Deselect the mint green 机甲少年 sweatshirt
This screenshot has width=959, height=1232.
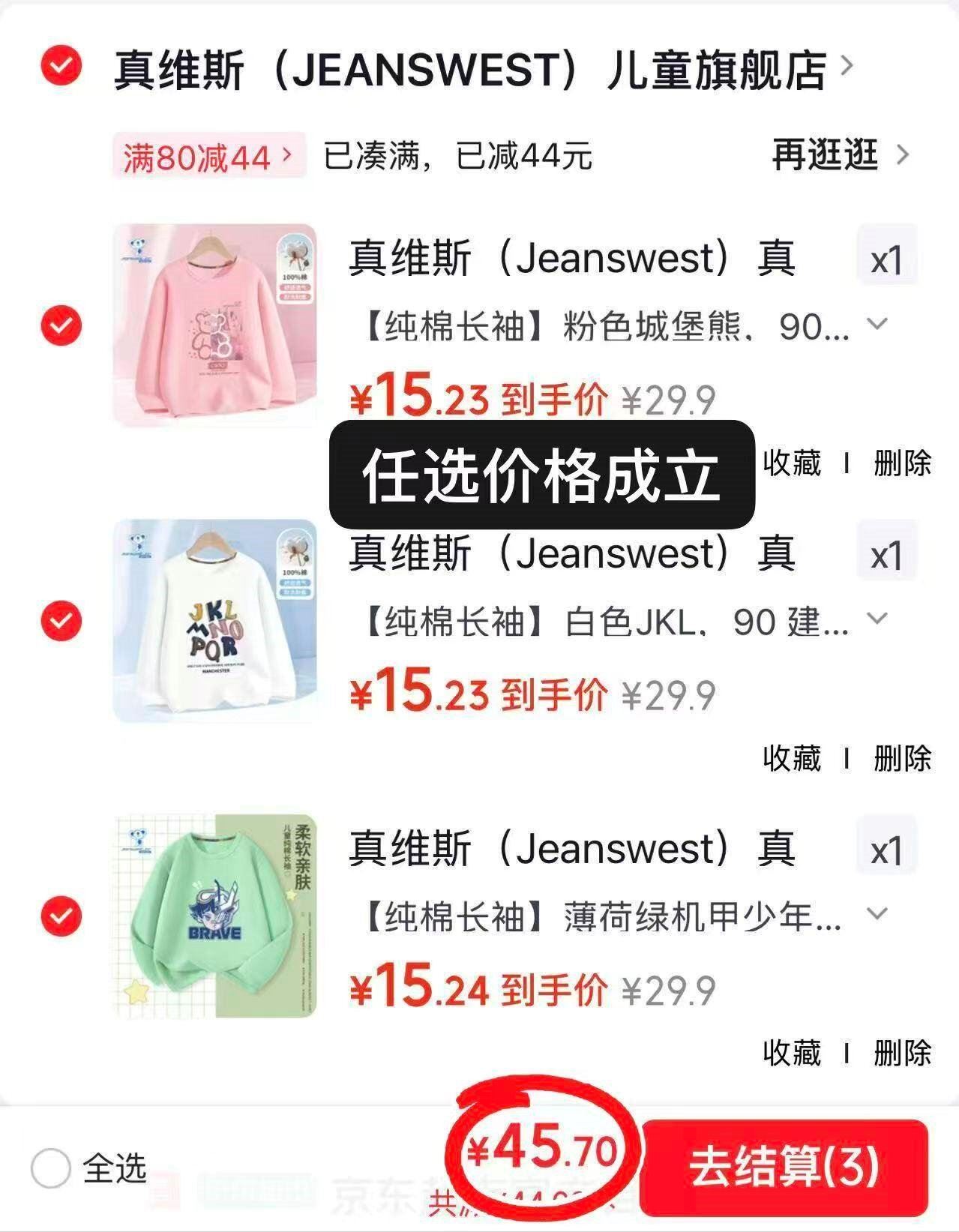click(61, 916)
